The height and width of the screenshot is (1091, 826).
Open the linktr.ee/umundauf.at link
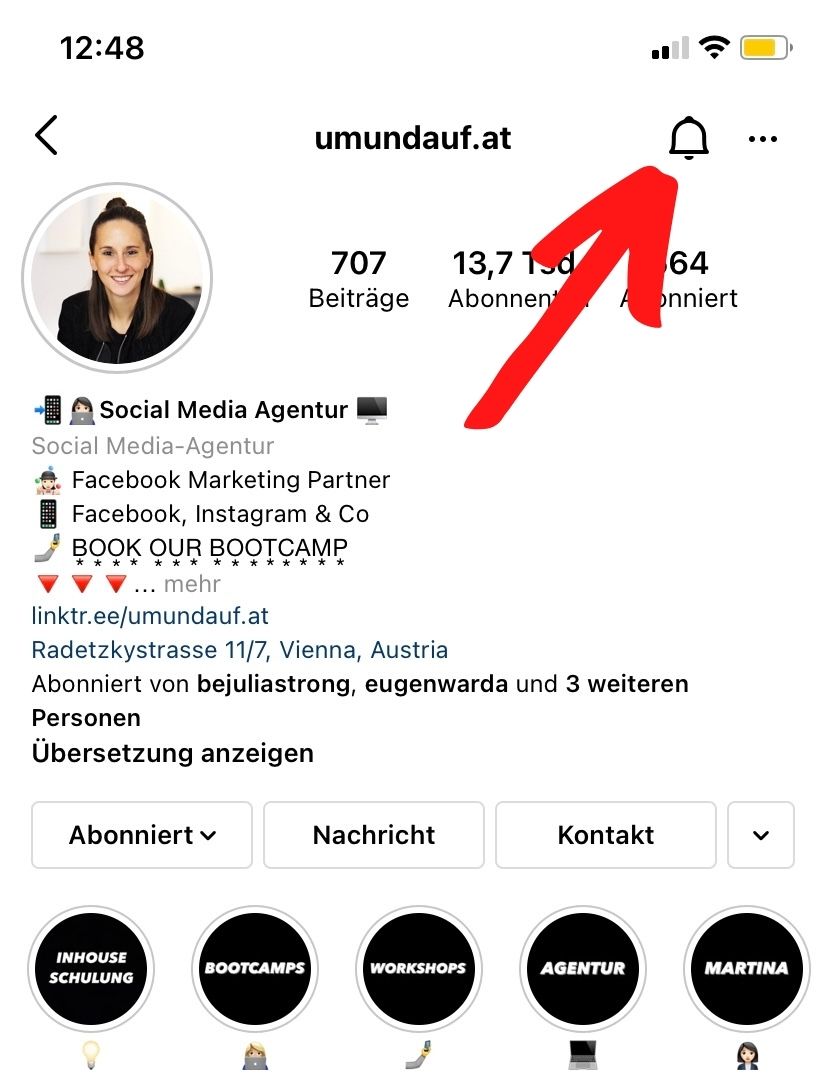[150, 616]
